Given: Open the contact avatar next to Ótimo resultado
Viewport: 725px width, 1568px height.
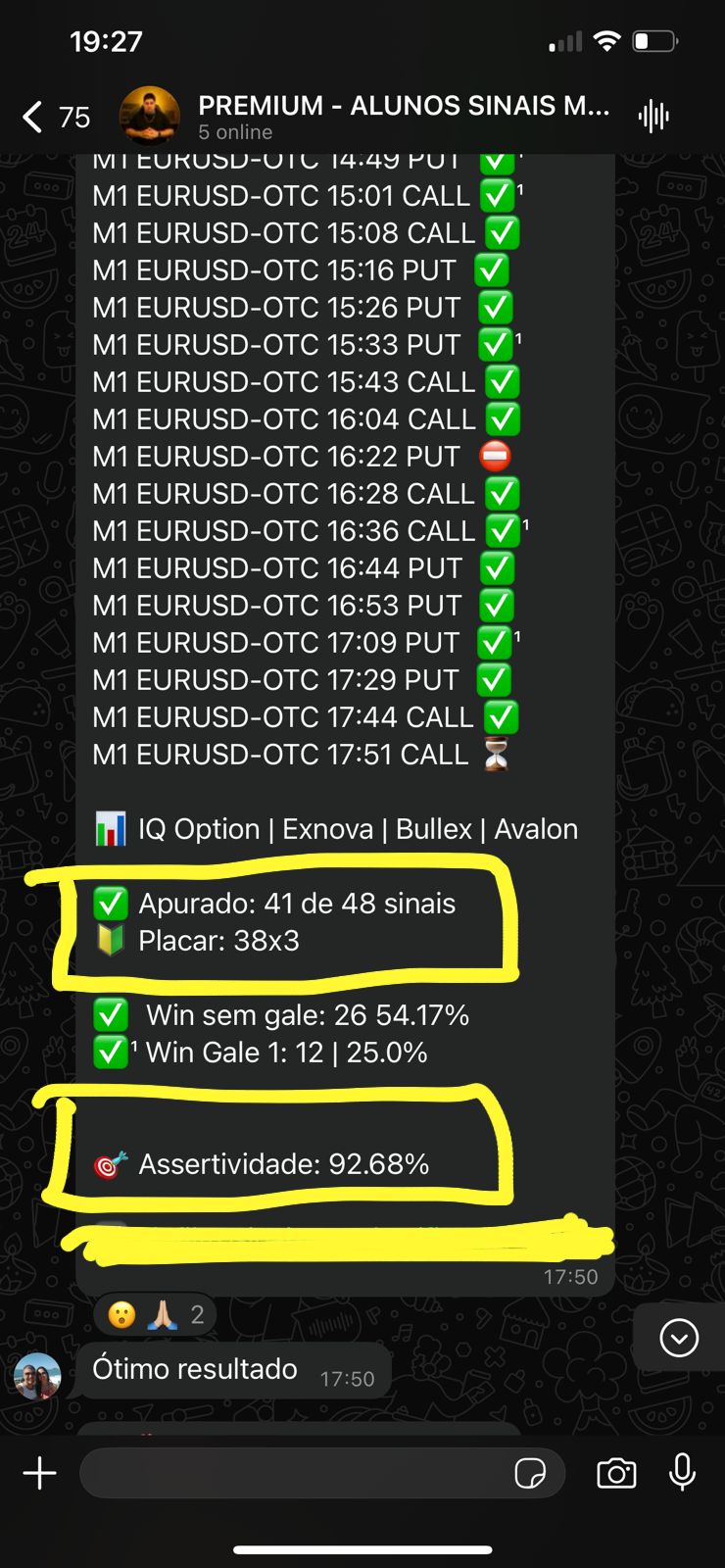Looking at the screenshot, I should [37, 1375].
